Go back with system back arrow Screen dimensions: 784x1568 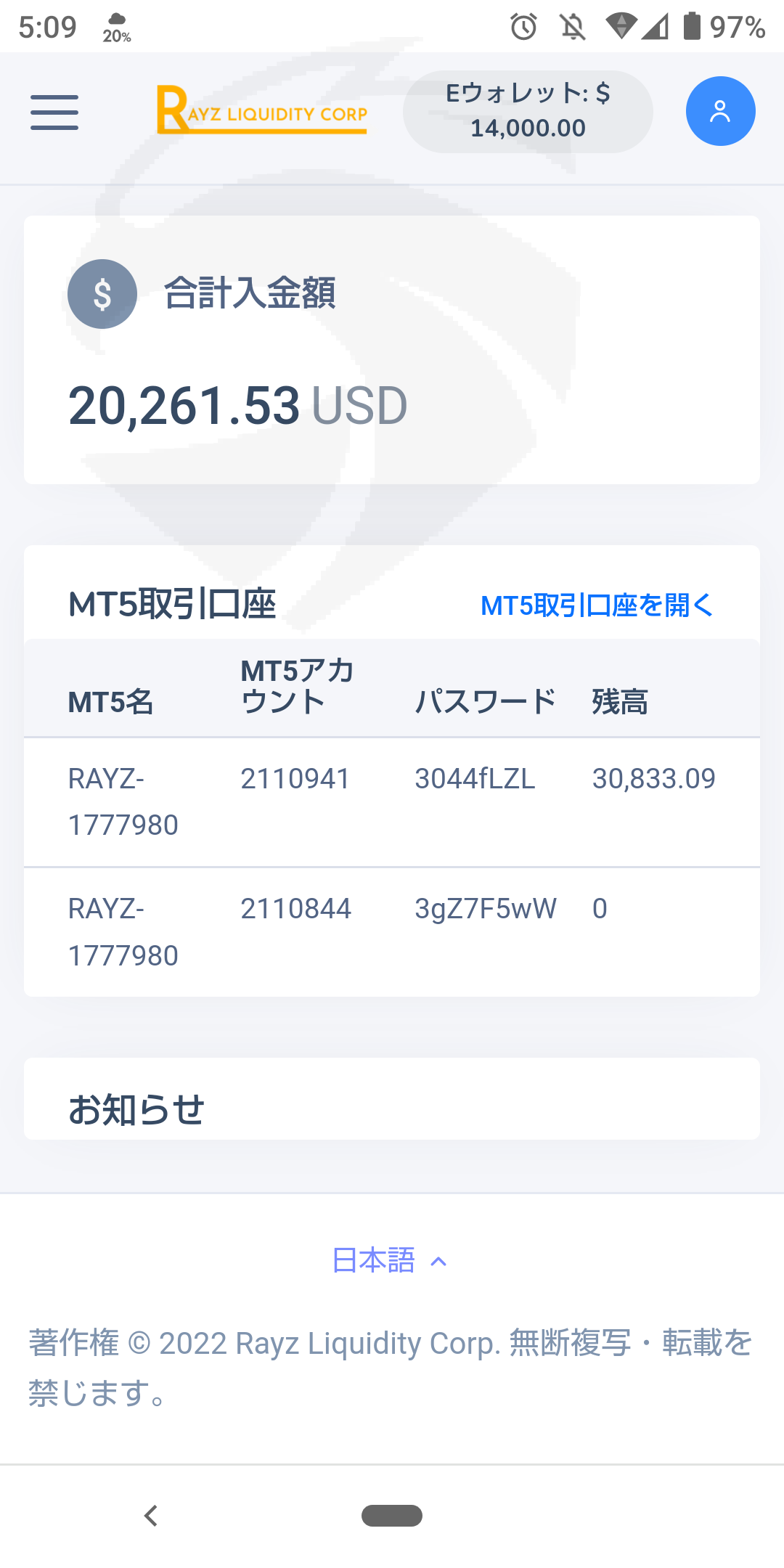pyautogui.click(x=150, y=1515)
